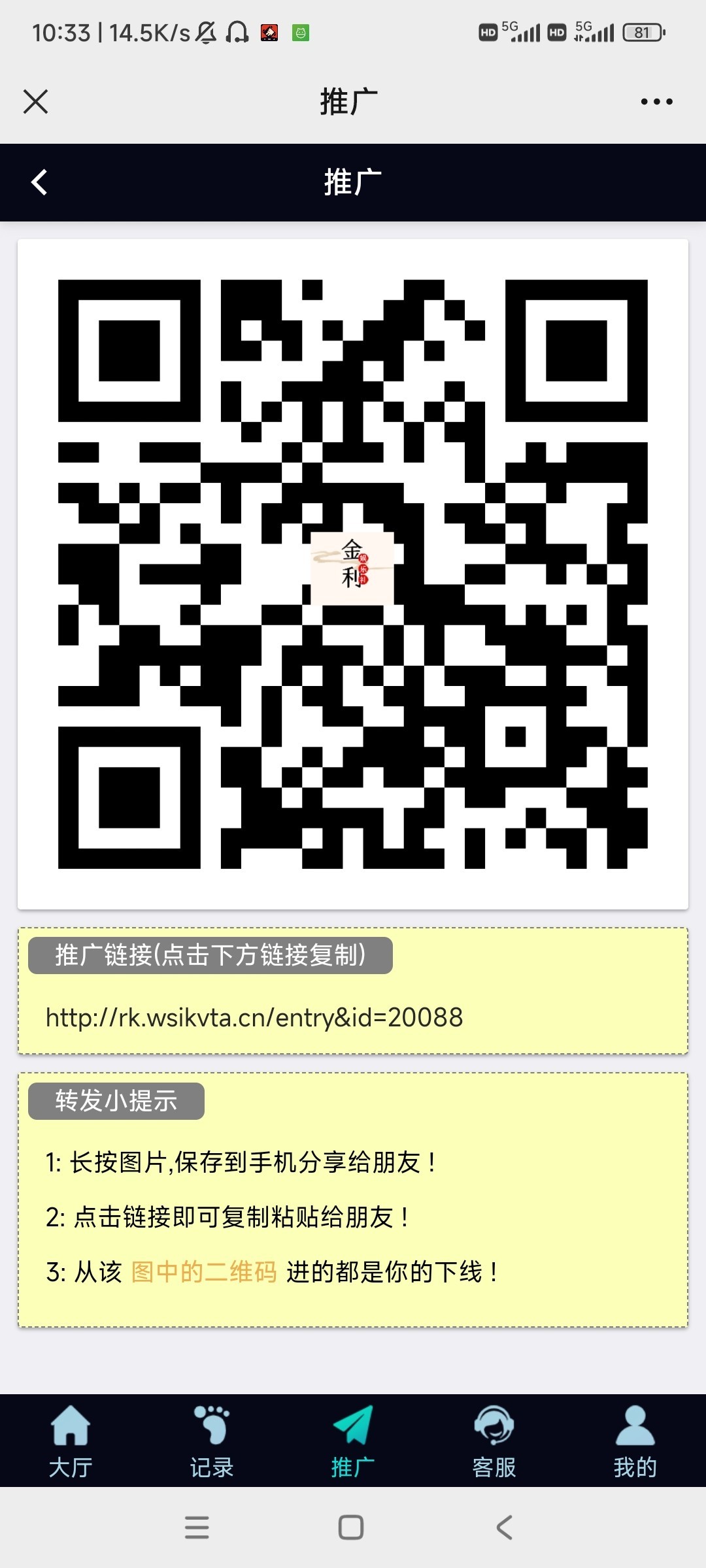Screen dimensions: 706x1568
Task: Open recent apps from navigation bar
Action: [197, 1527]
